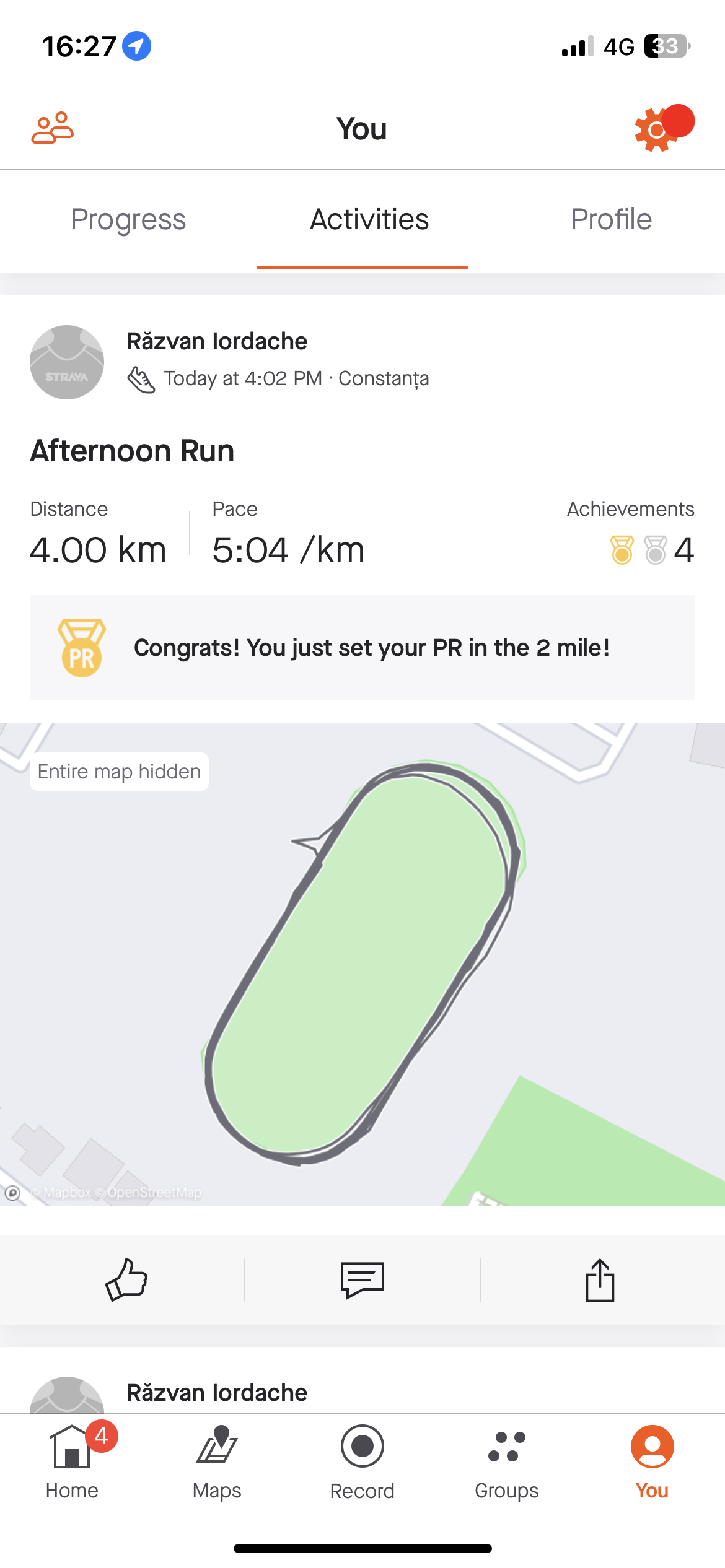Switch to the Progress tab
This screenshot has height=1568, width=725.
pyautogui.click(x=128, y=219)
